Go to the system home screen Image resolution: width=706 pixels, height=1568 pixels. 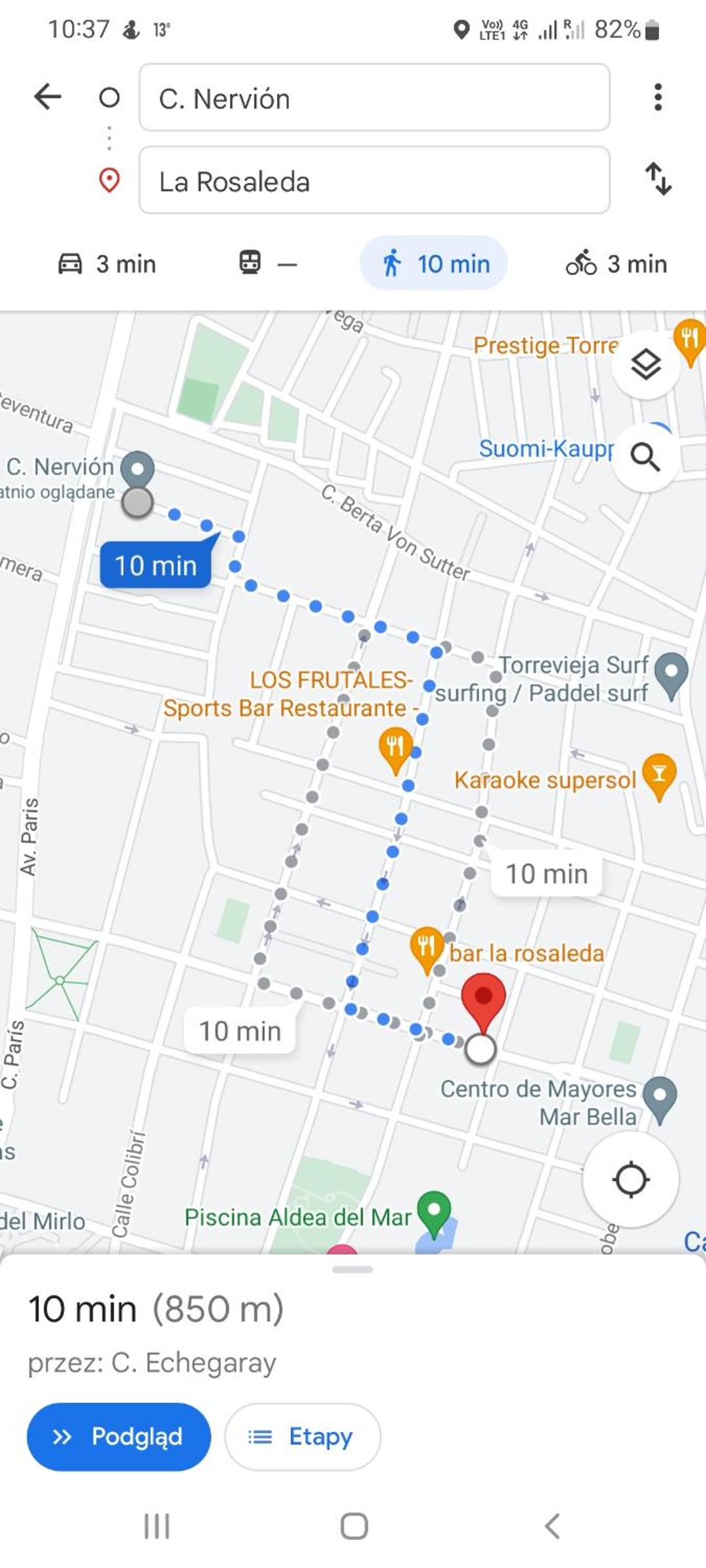[354, 1526]
